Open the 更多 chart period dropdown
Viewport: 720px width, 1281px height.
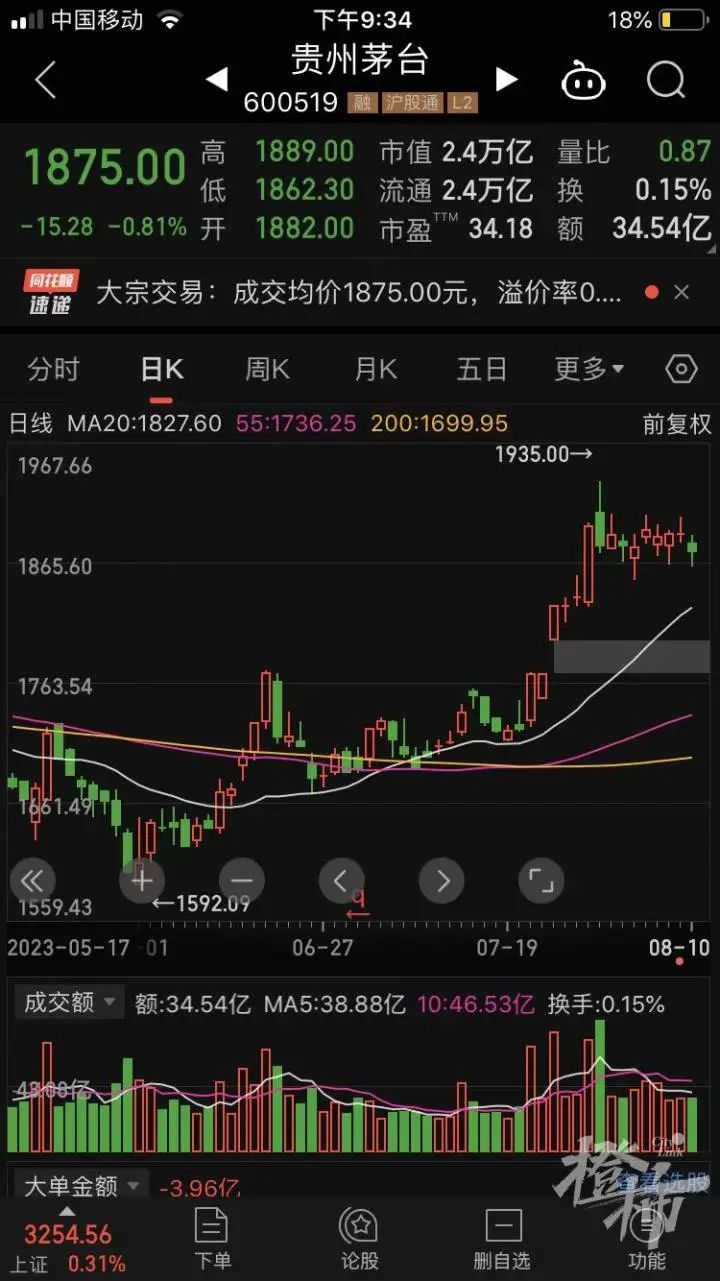pos(588,369)
